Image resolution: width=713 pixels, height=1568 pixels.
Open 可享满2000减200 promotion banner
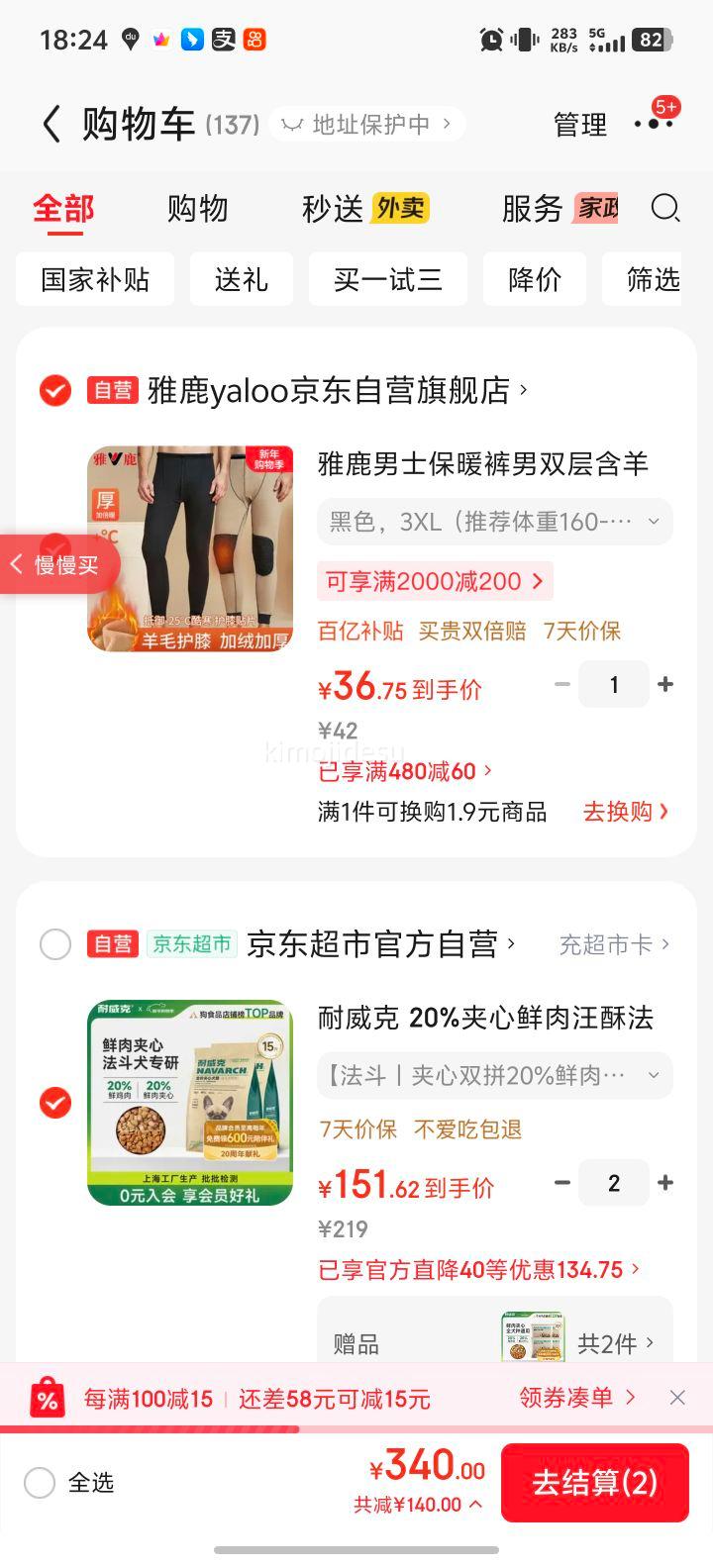[433, 581]
